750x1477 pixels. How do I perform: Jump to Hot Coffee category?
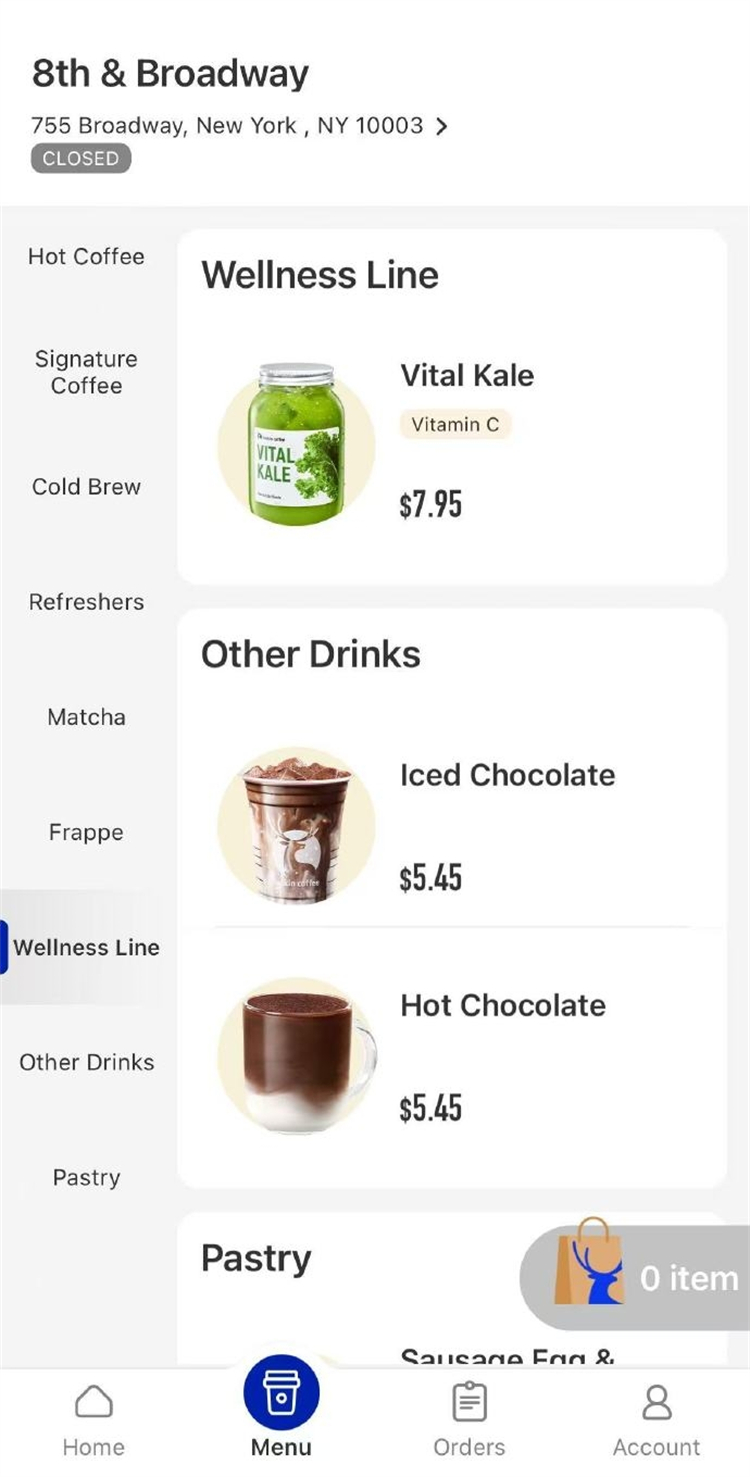pos(86,257)
